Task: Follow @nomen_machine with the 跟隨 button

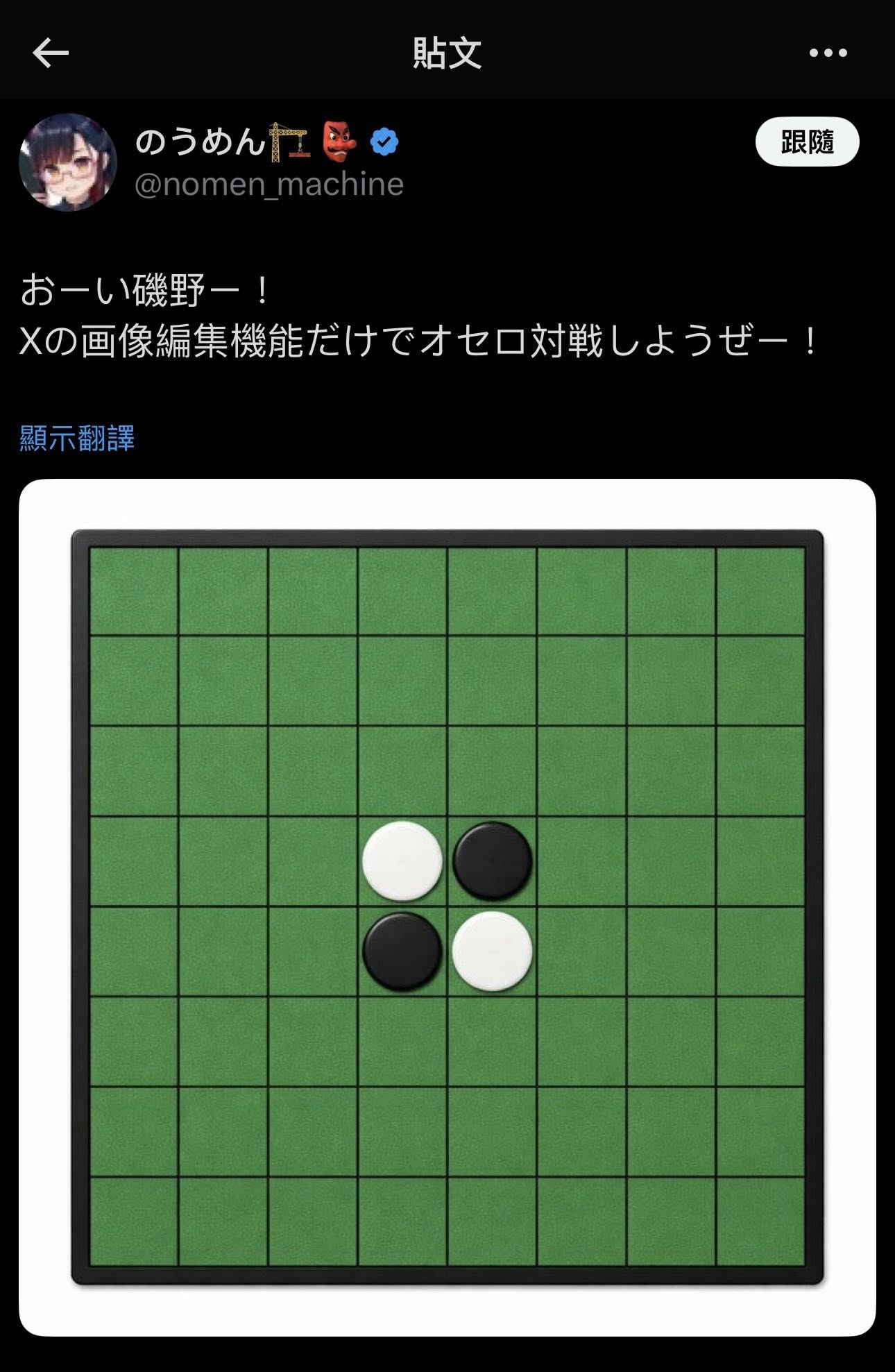Action: tap(807, 142)
